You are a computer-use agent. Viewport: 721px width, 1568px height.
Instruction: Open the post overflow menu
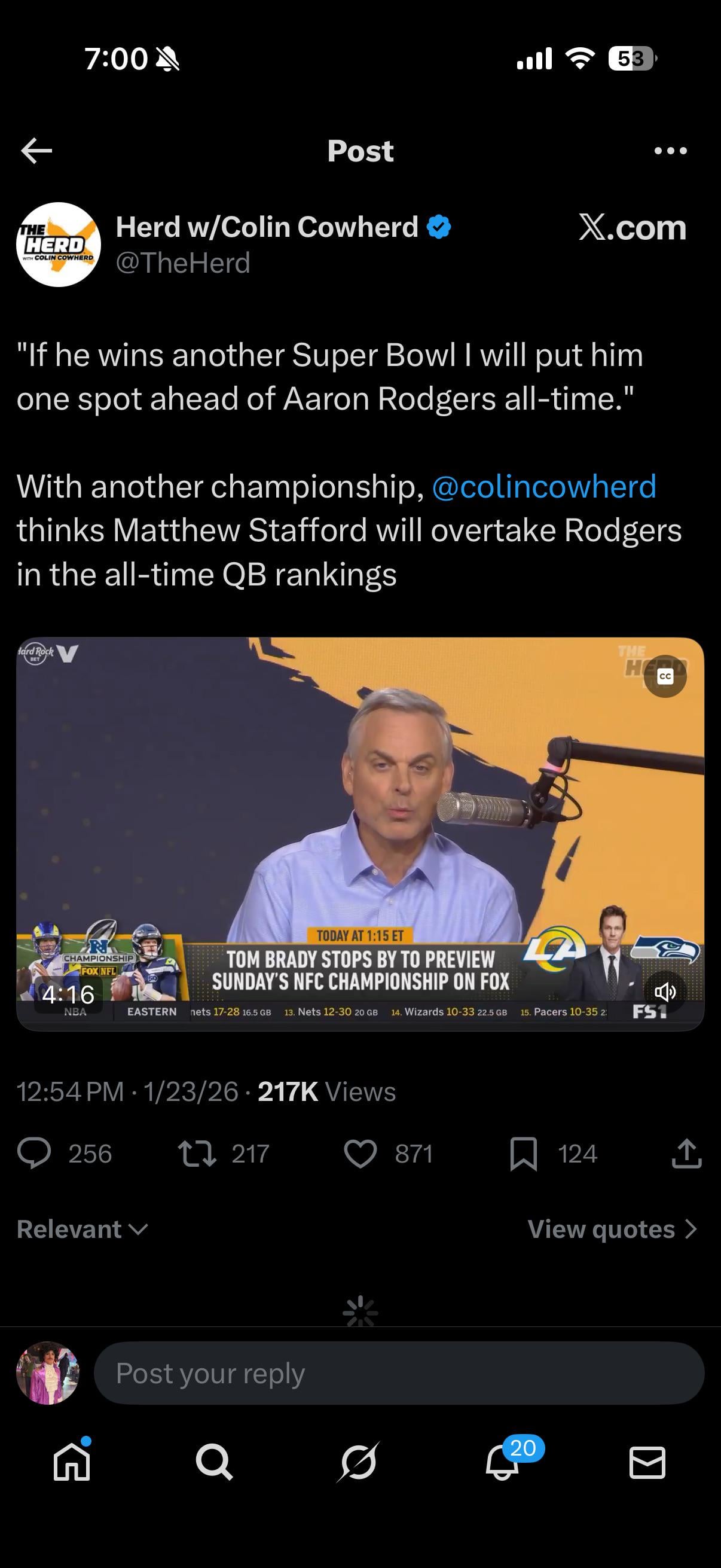coord(670,151)
